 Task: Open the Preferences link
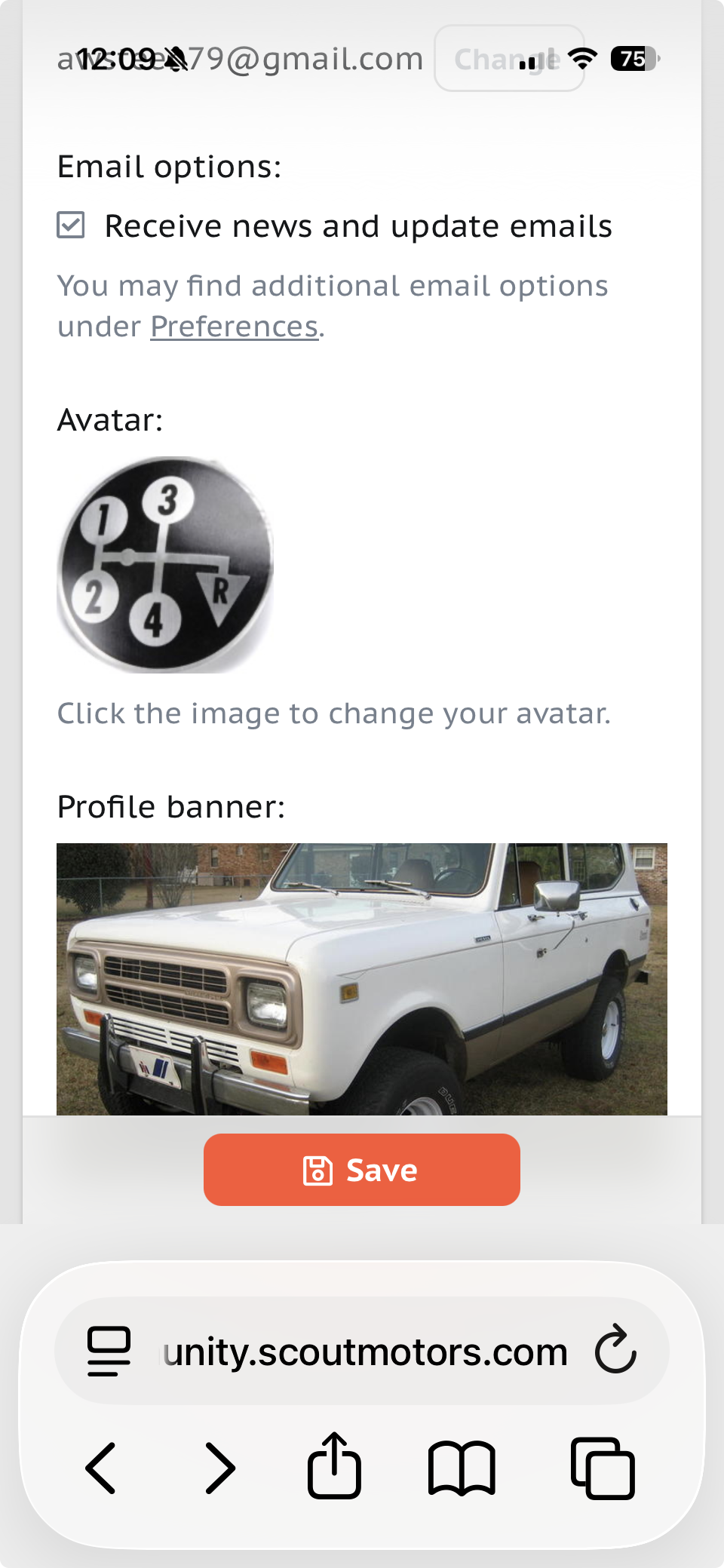[x=234, y=327]
